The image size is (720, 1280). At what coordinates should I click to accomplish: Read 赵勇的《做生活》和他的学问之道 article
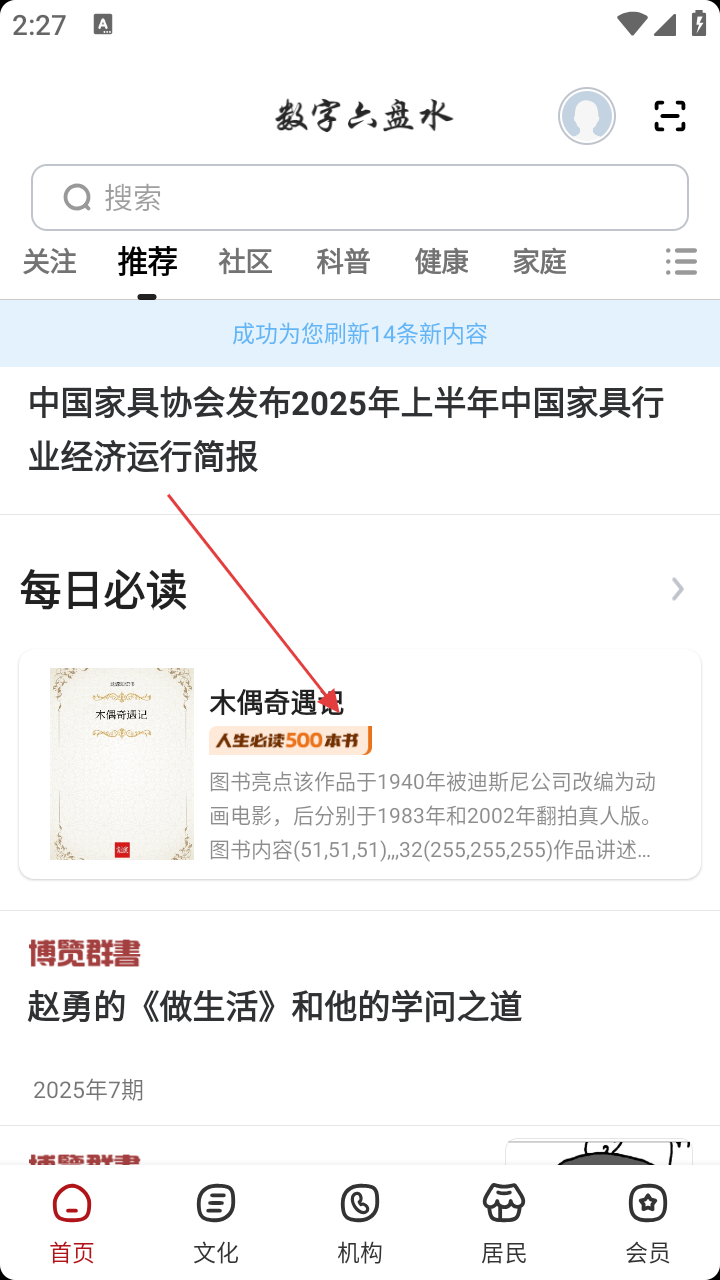tap(275, 1007)
